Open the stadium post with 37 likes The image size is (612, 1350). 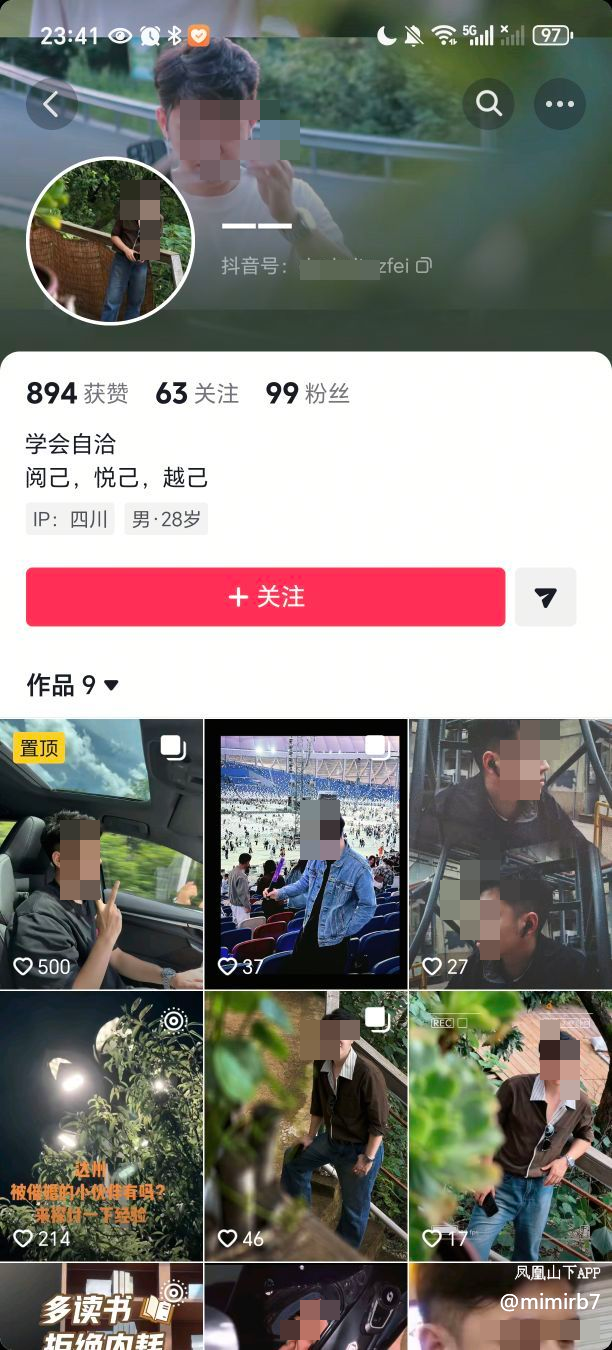pos(305,853)
